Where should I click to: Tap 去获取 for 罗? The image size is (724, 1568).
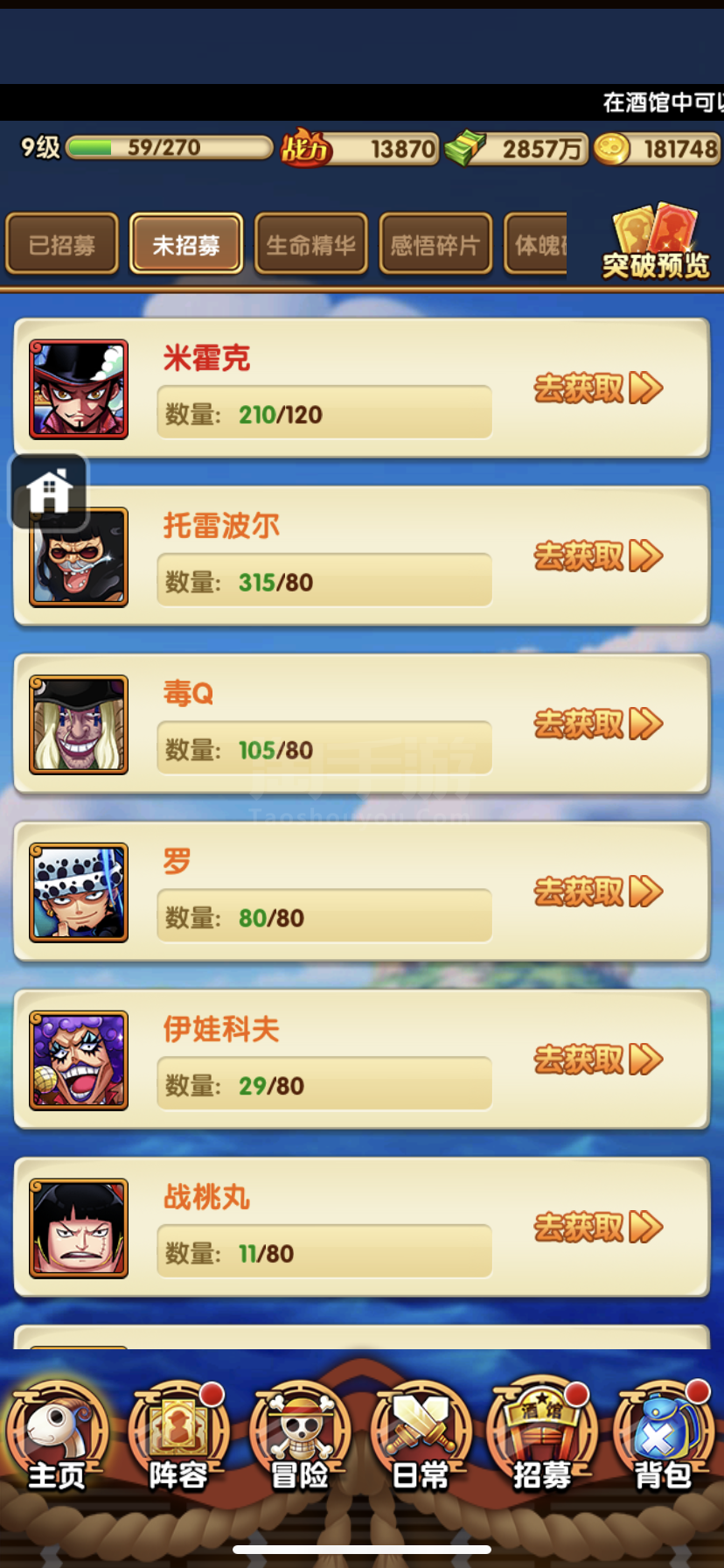point(598,892)
